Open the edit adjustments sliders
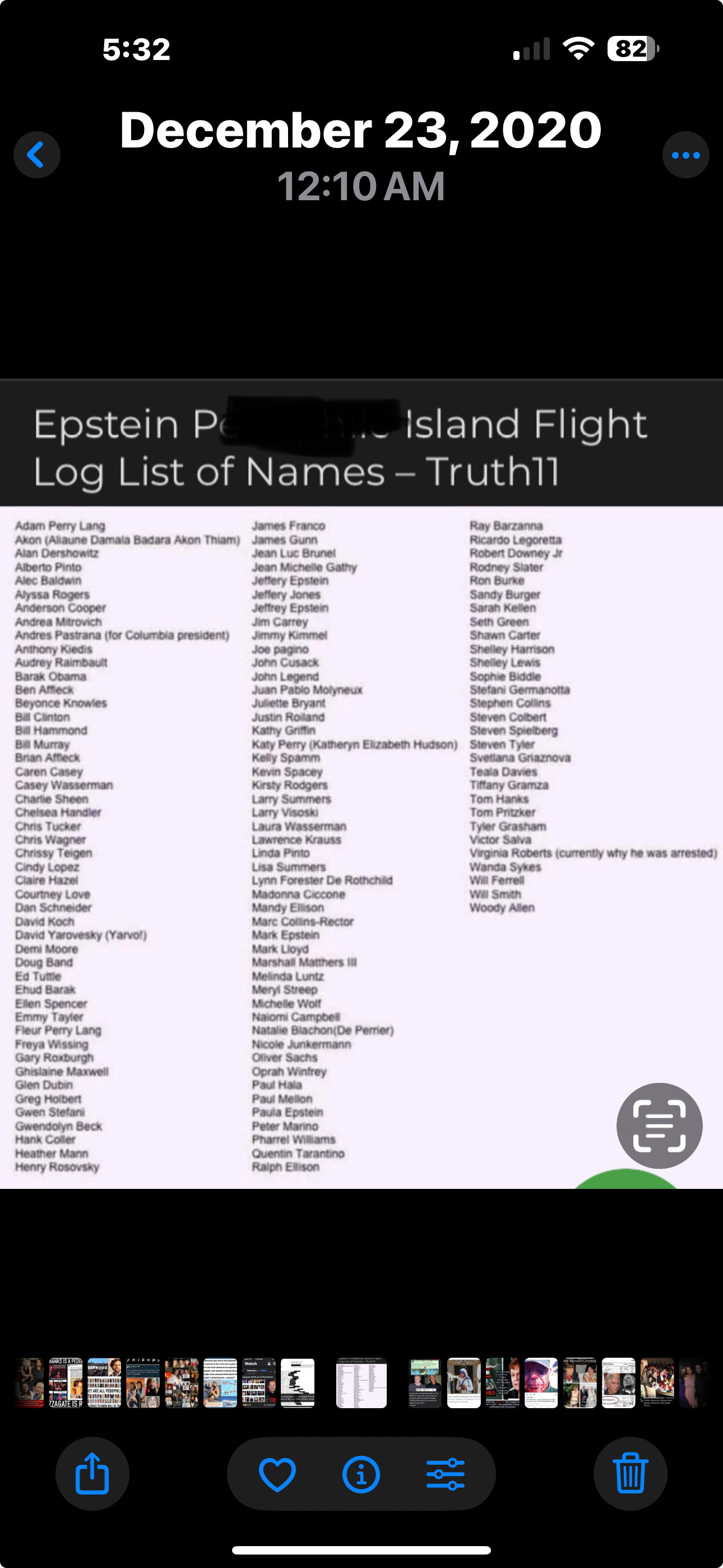The image size is (723, 1568). (446, 1474)
